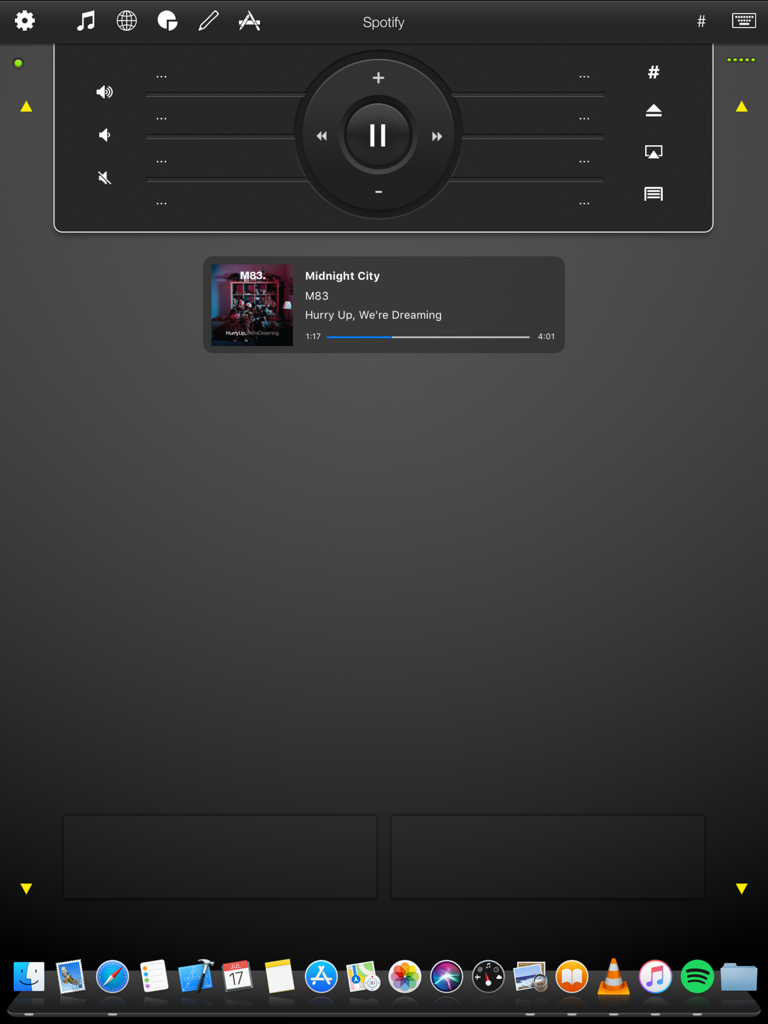
Task: Rewind to the previous track
Action: point(321,135)
